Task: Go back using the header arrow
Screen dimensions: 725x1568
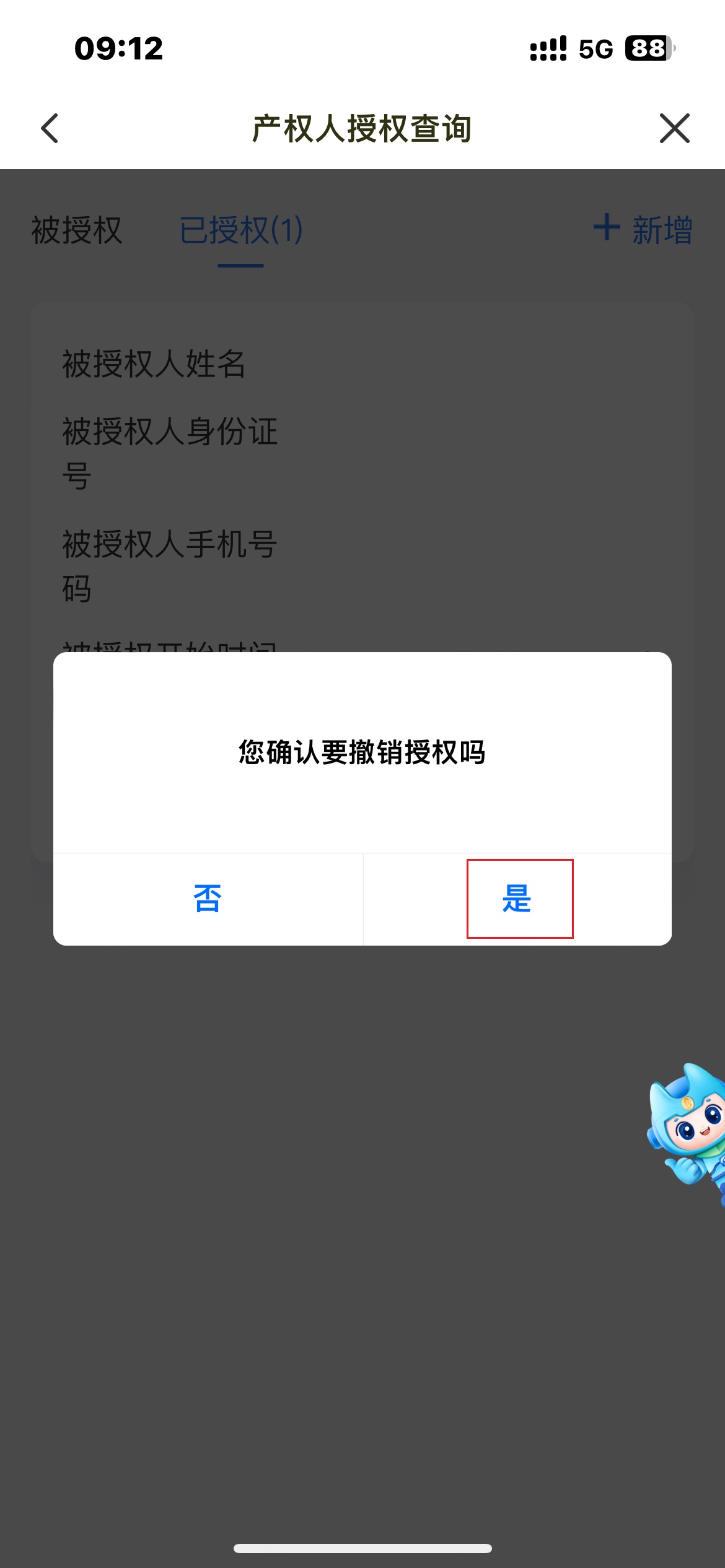Action: click(x=50, y=128)
